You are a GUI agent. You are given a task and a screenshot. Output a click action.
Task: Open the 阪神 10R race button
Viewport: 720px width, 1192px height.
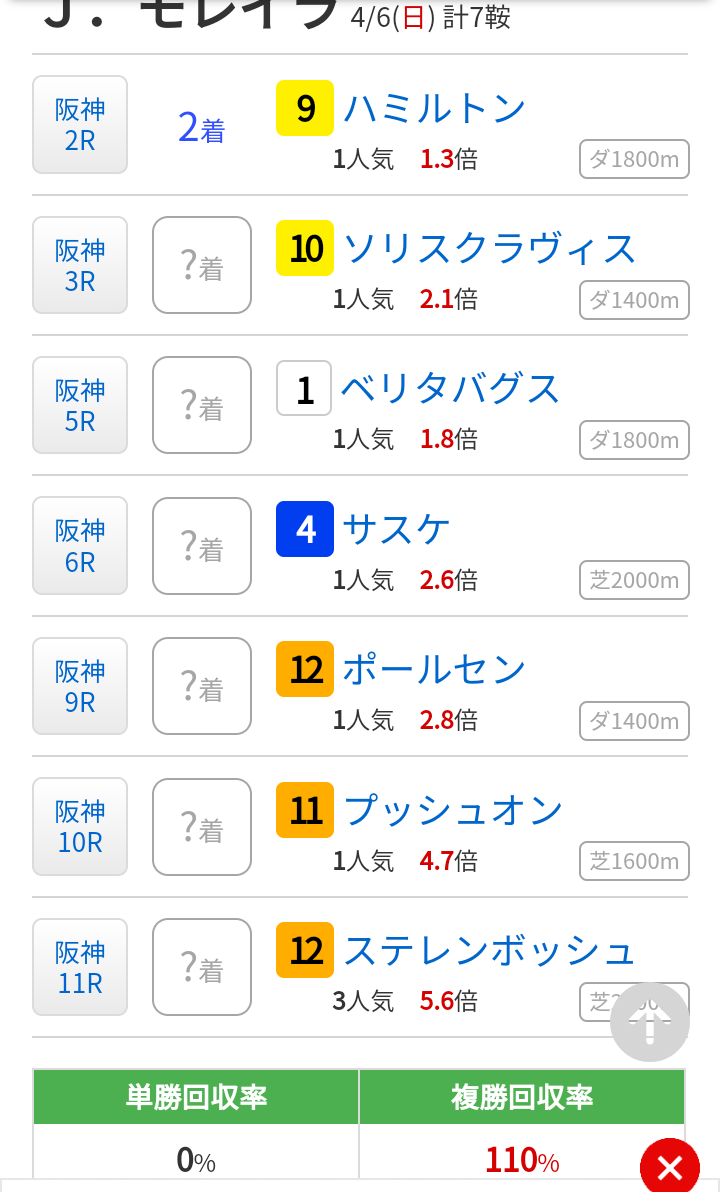(80, 827)
